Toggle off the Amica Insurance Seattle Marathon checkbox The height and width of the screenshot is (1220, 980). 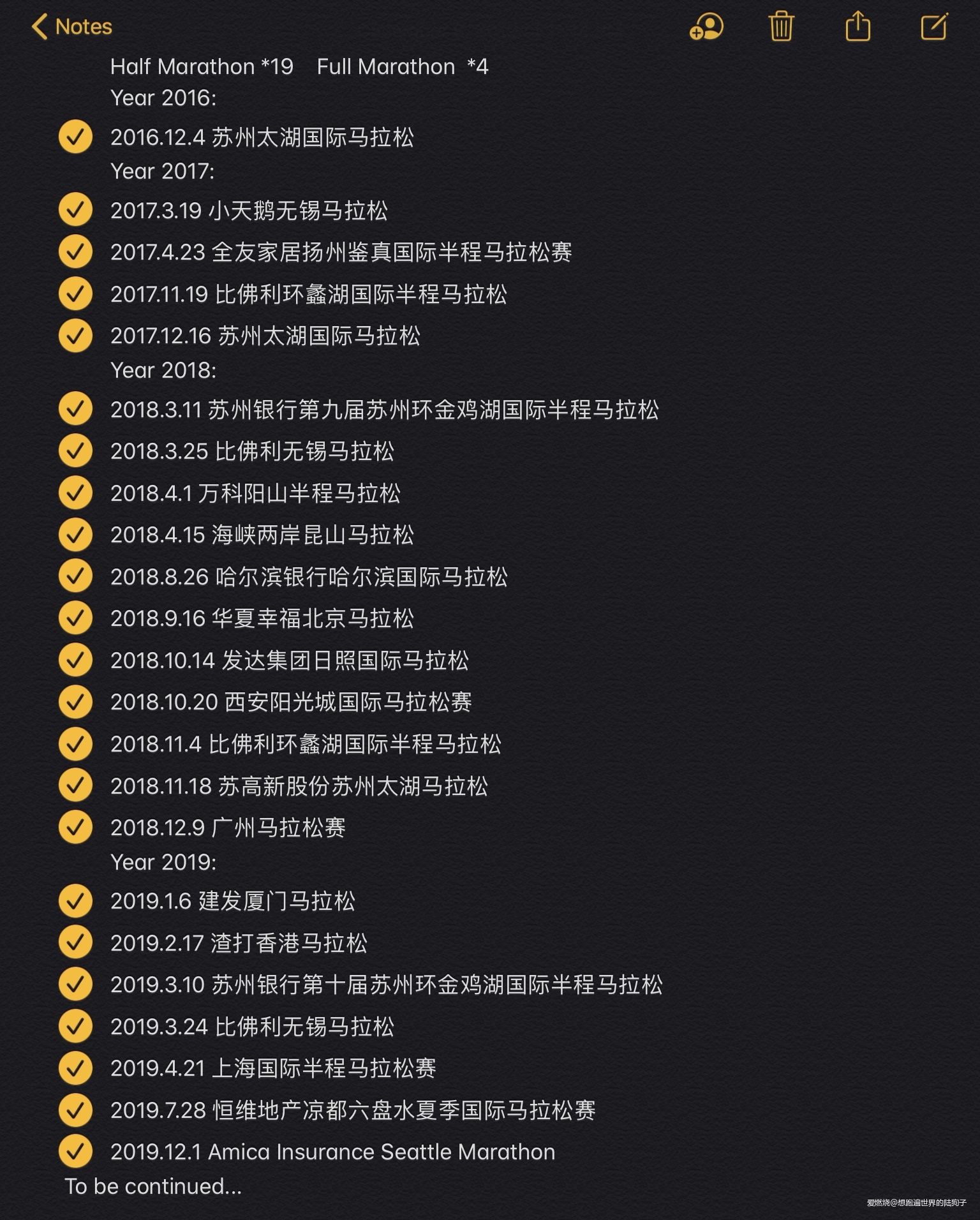click(75, 1152)
